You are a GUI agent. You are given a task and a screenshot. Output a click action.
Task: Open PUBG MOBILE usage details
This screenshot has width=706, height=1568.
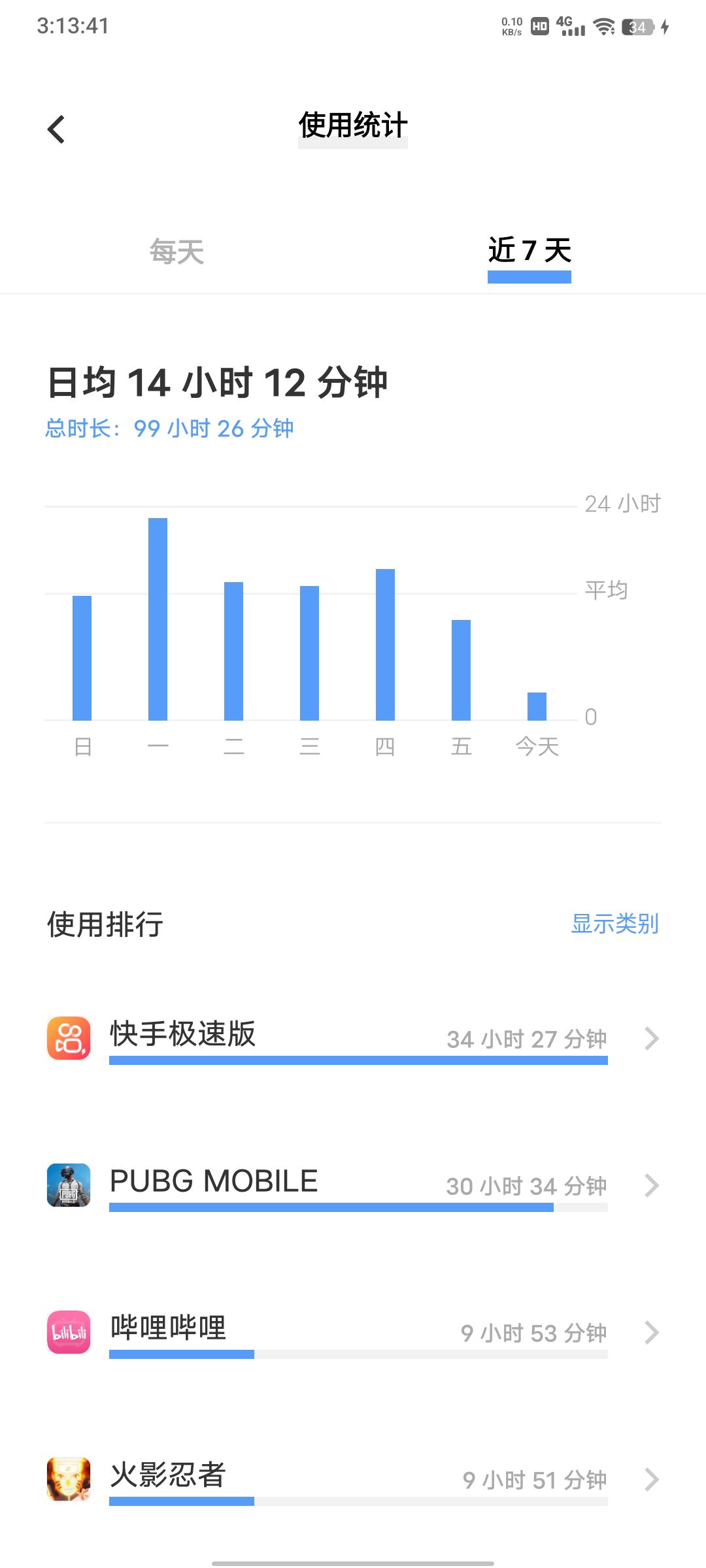coord(353,1185)
